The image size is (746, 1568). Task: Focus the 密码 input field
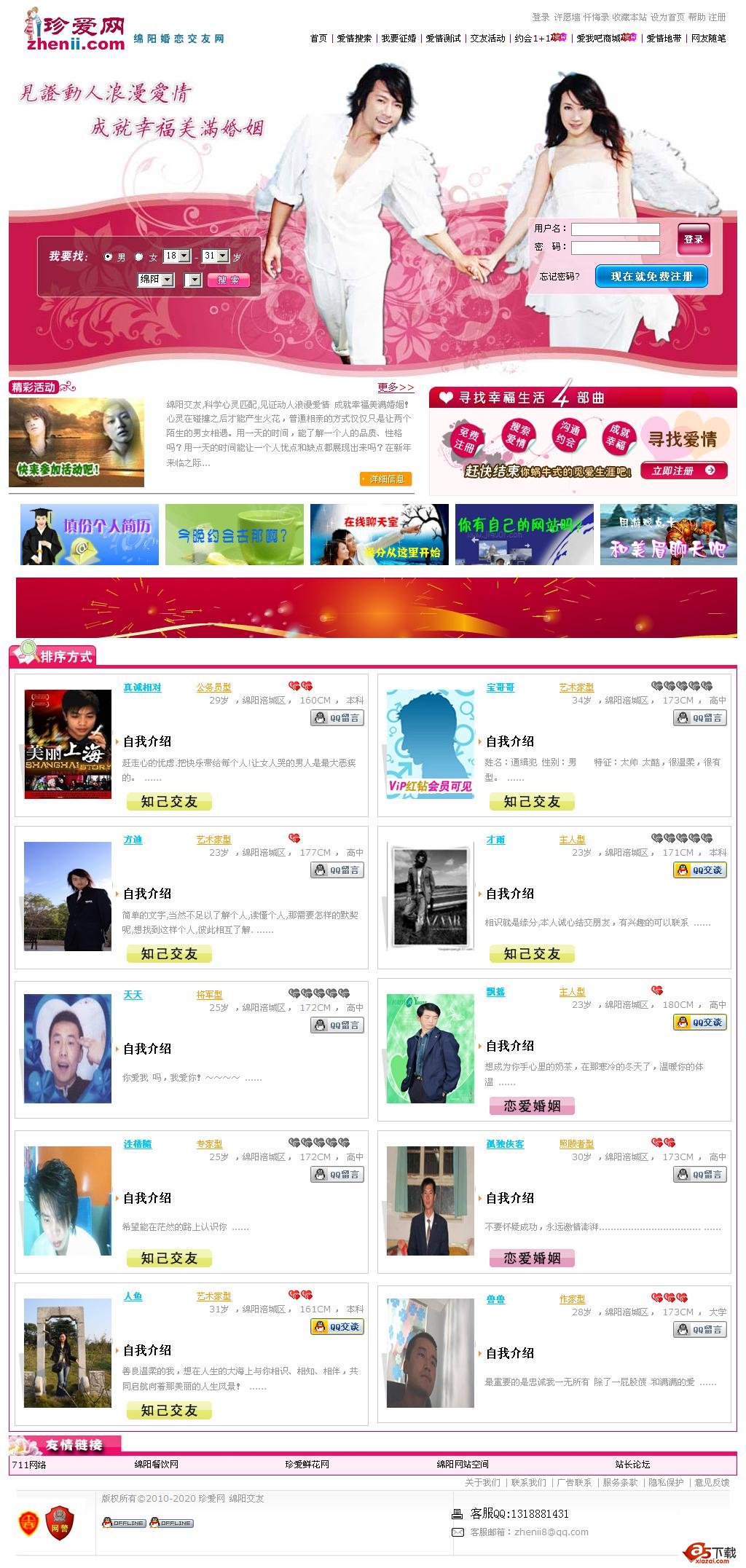[615, 248]
